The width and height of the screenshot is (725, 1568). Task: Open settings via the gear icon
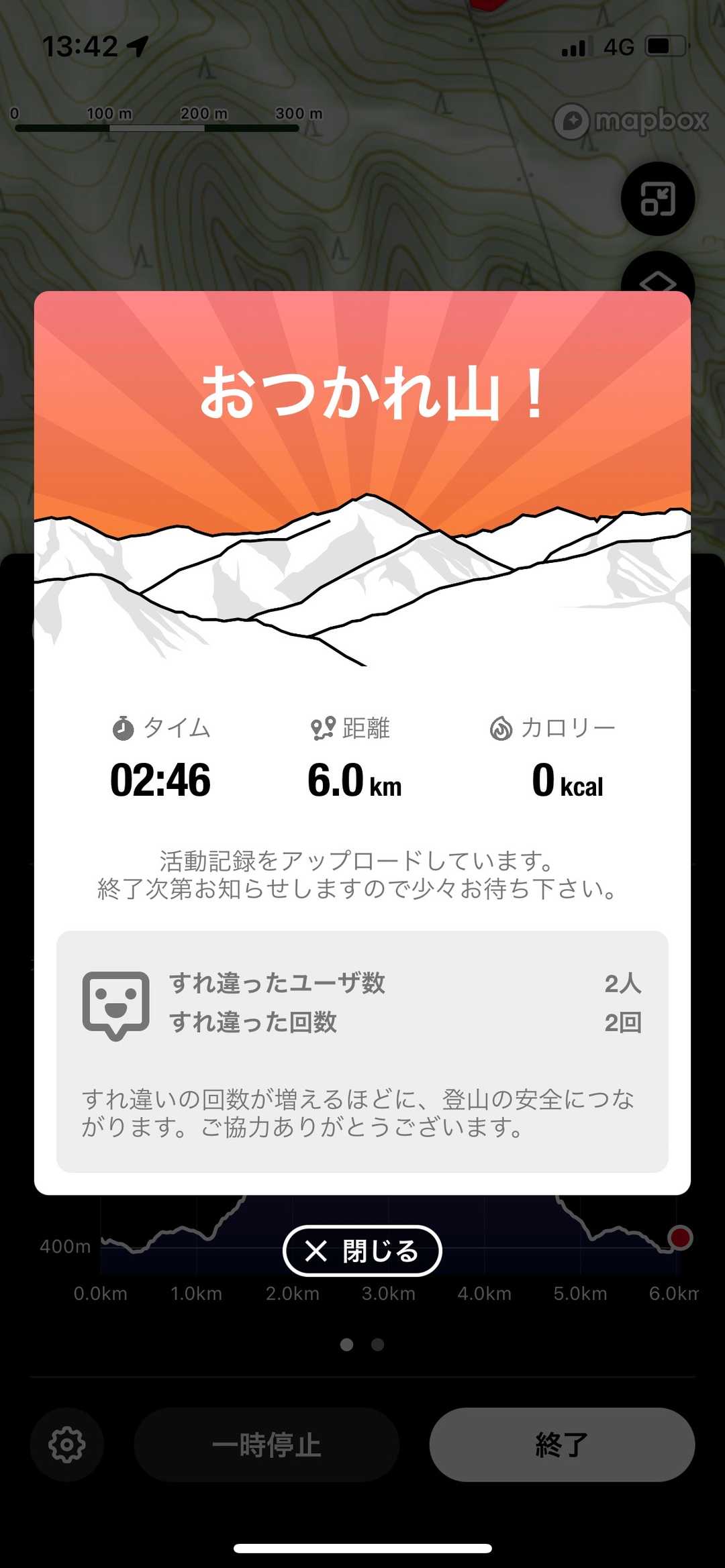(x=66, y=1444)
